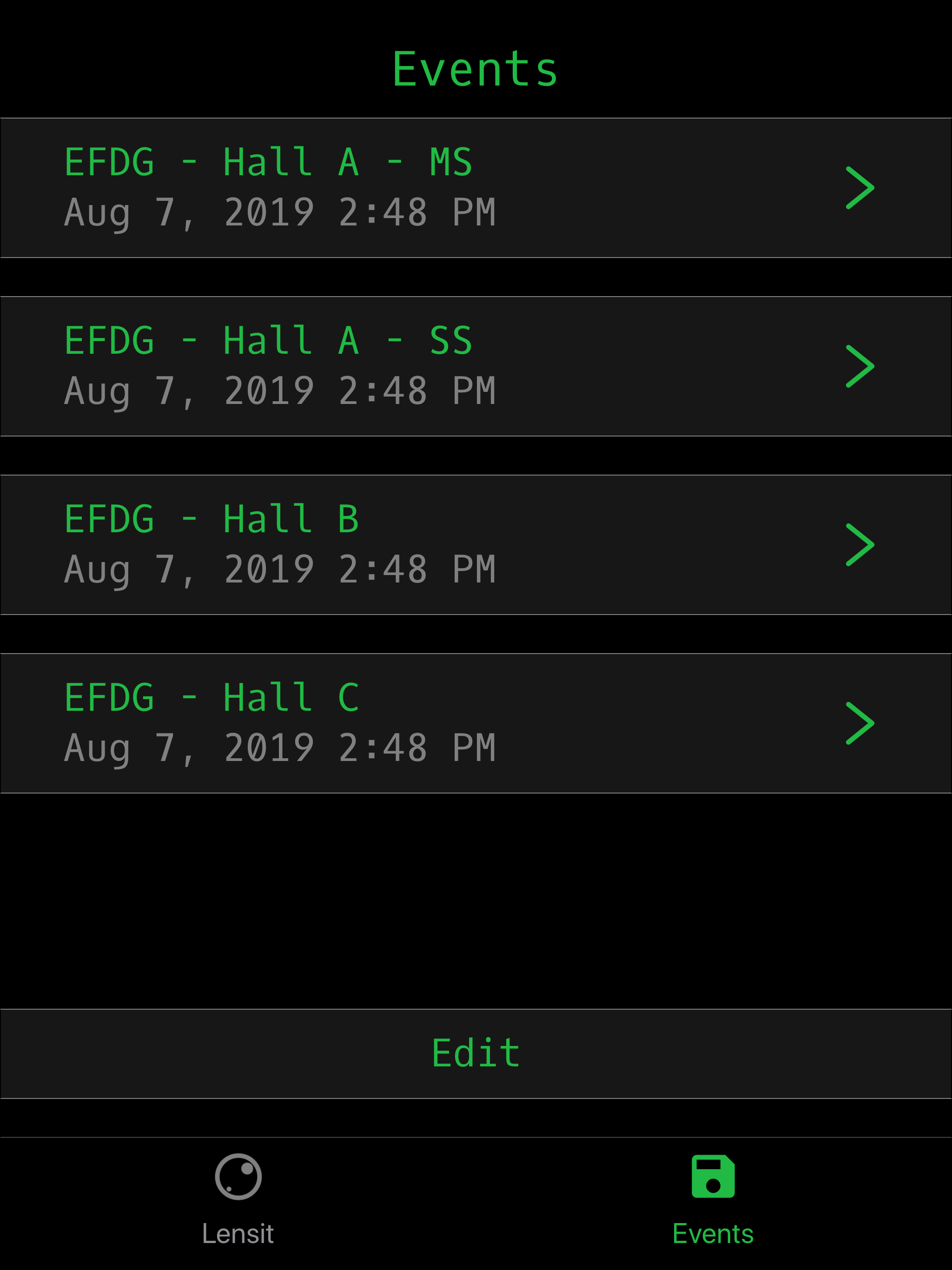The height and width of the screenshot is (1270, 952).
Task: Tap the timestamp under EFDG - Hall A - MS
Action: (280, 212)
